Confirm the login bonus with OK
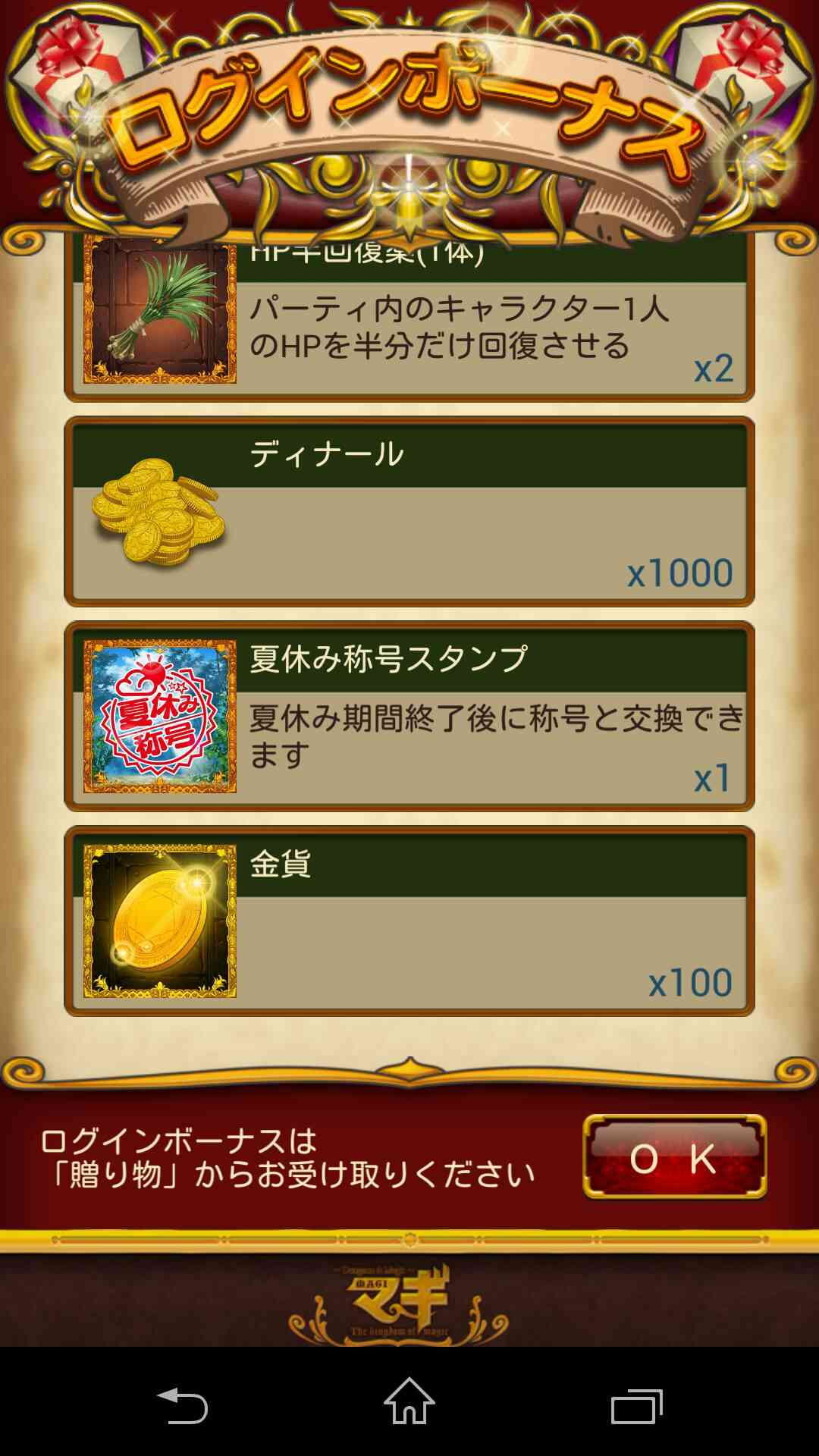Viewport: 819px width, 1456px height. 674,1157
